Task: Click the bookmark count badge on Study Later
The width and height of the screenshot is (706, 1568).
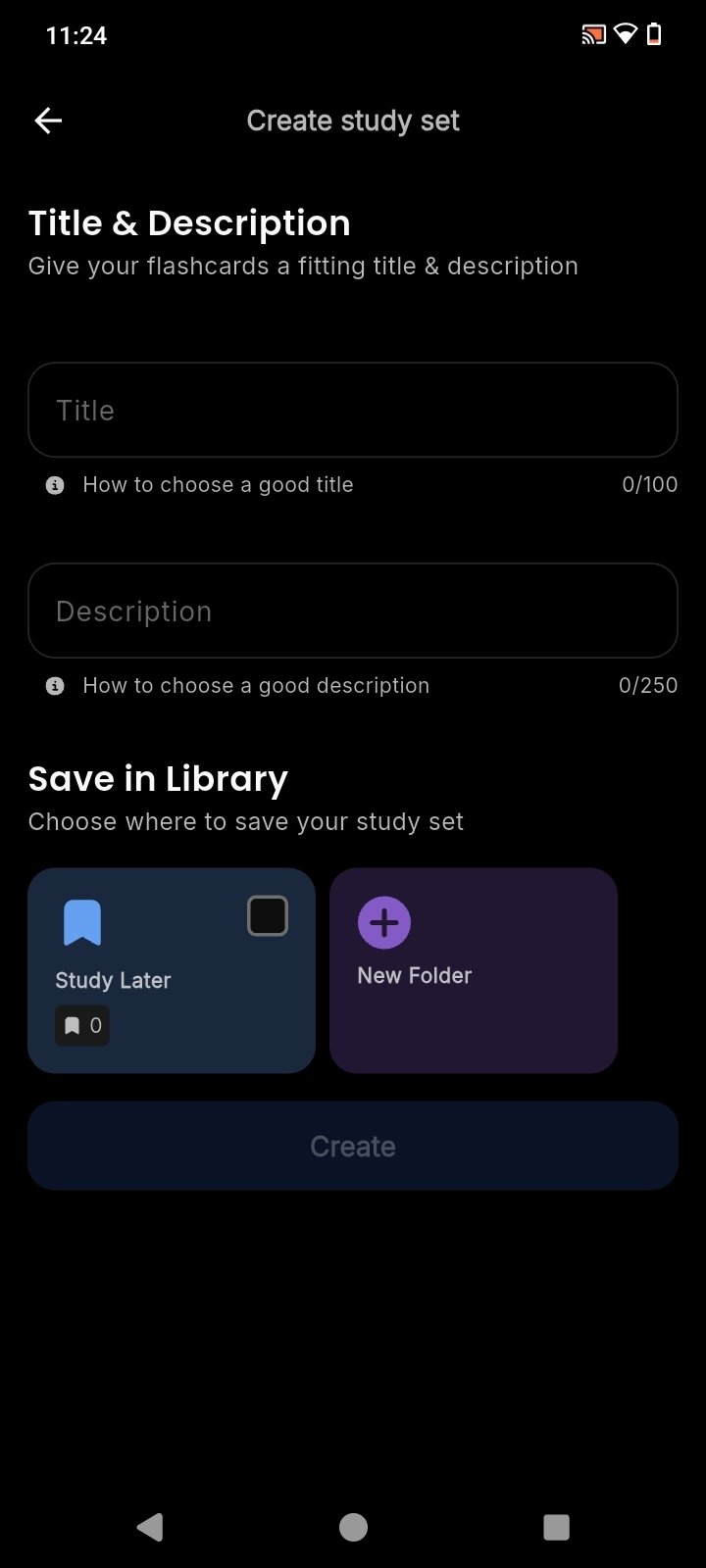Action: click(x=81, y=1024)
